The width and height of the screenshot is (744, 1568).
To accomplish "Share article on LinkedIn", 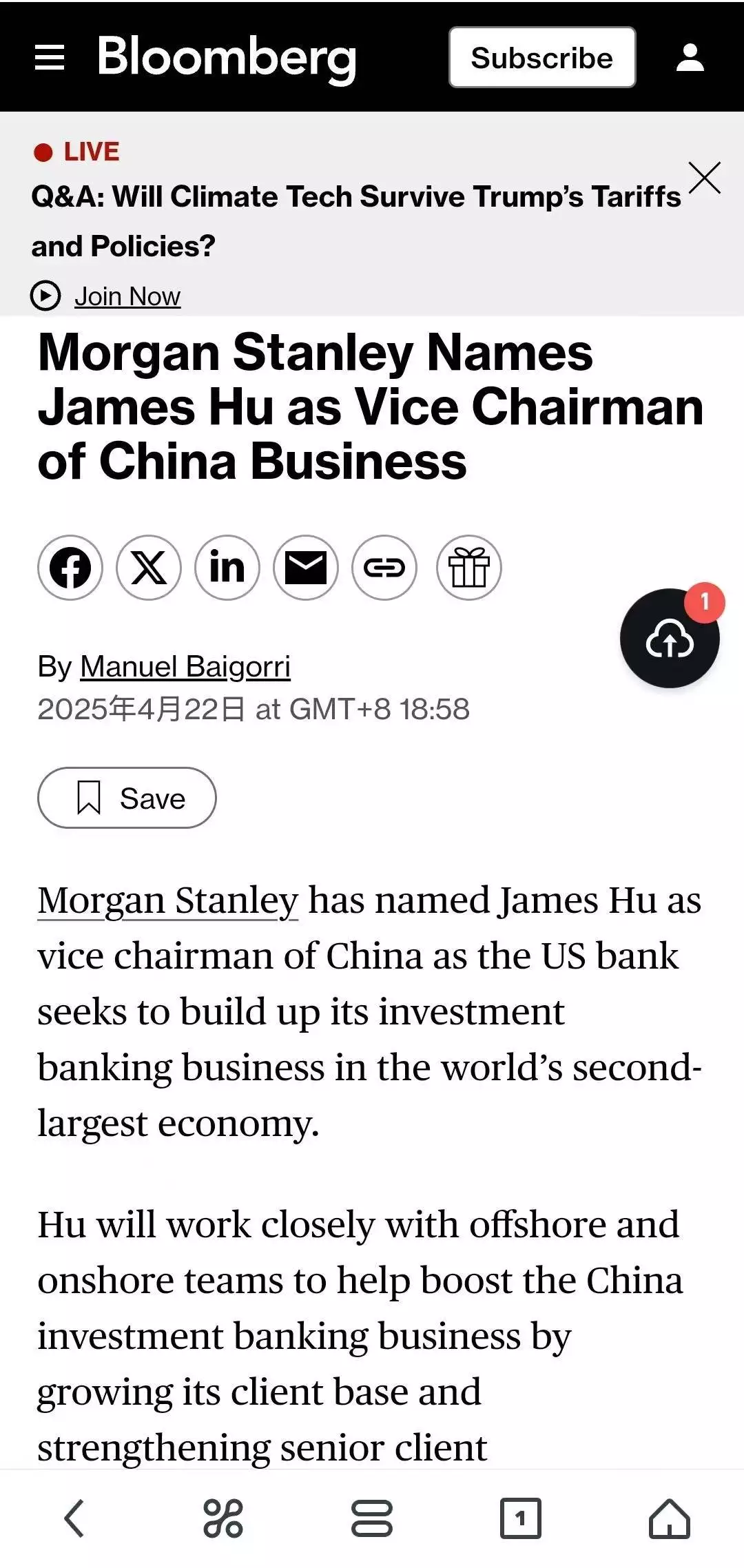I will pyautogui.click(x=227, y=568).
